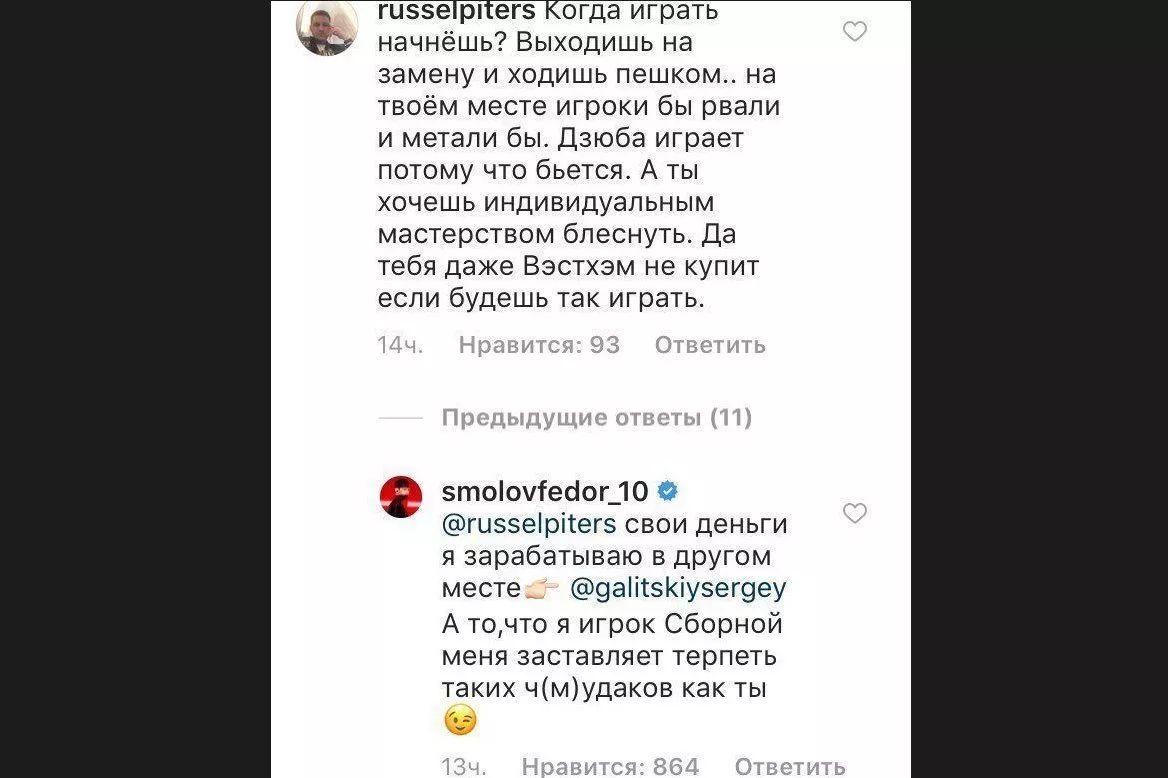Tap Ответить under russelpiters' comment
1168x778 pixels.
[710, 345]
